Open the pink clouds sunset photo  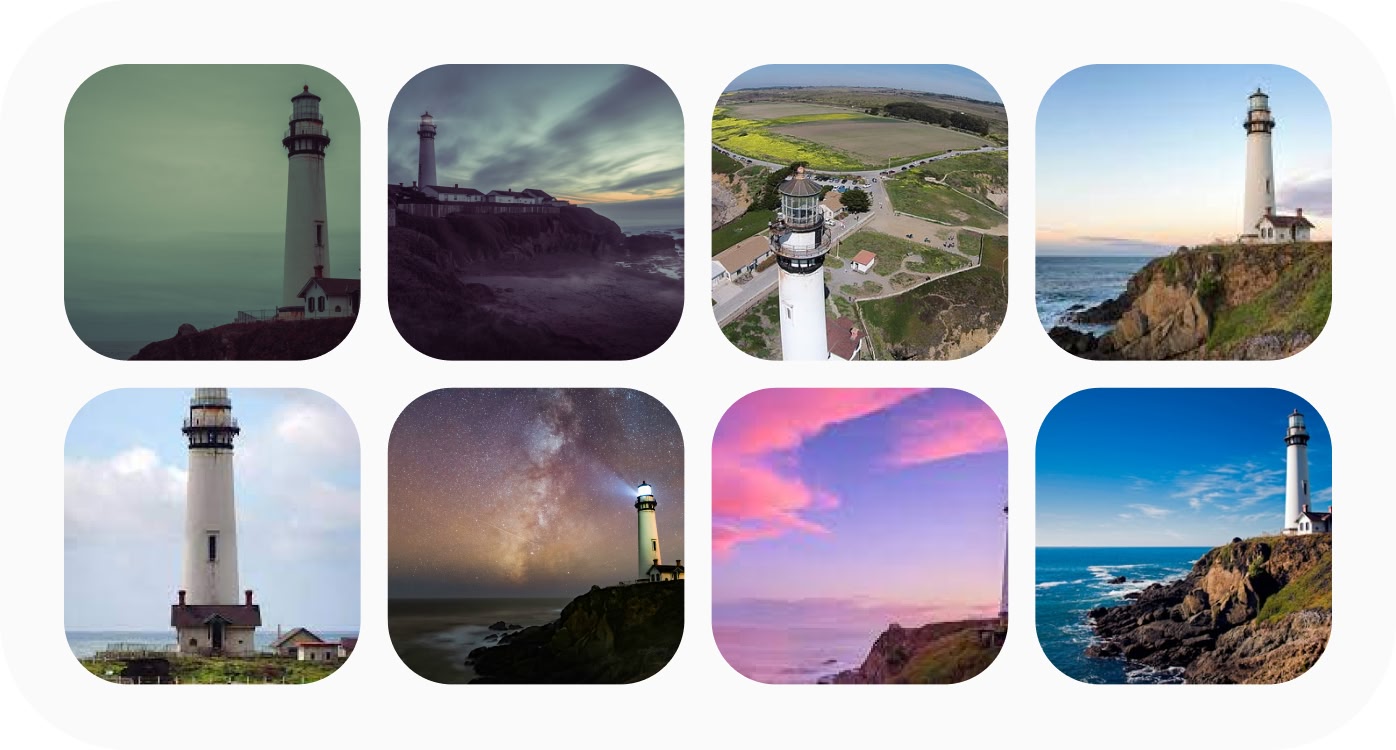pos(860,536)
